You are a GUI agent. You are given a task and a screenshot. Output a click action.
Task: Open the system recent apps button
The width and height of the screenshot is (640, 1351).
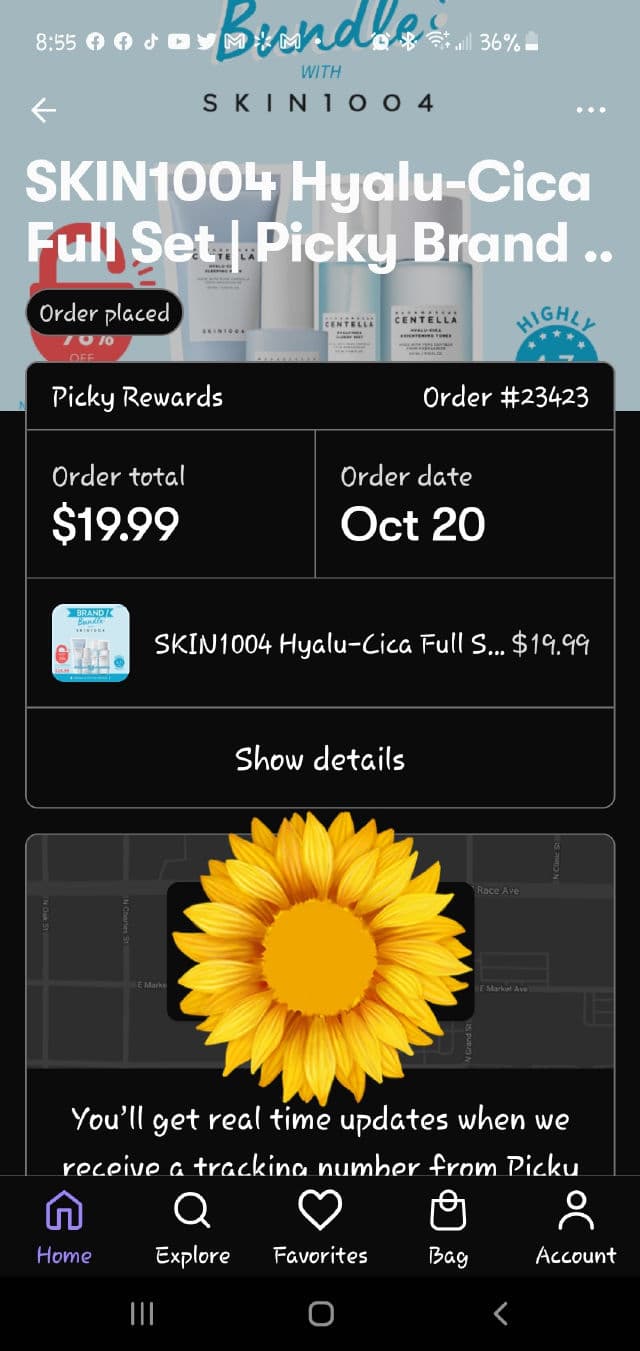tap(142, 1313)
